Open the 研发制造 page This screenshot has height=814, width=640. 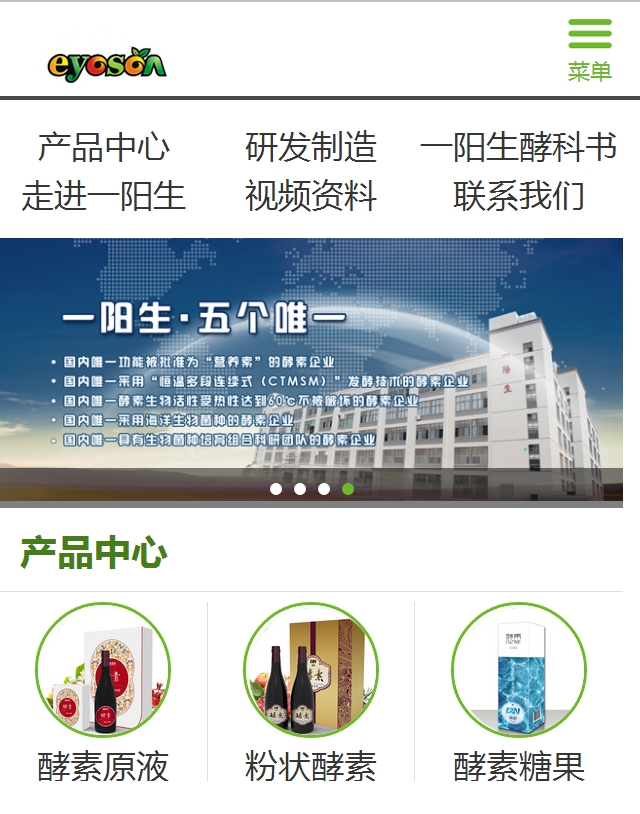tap(311, 148)
